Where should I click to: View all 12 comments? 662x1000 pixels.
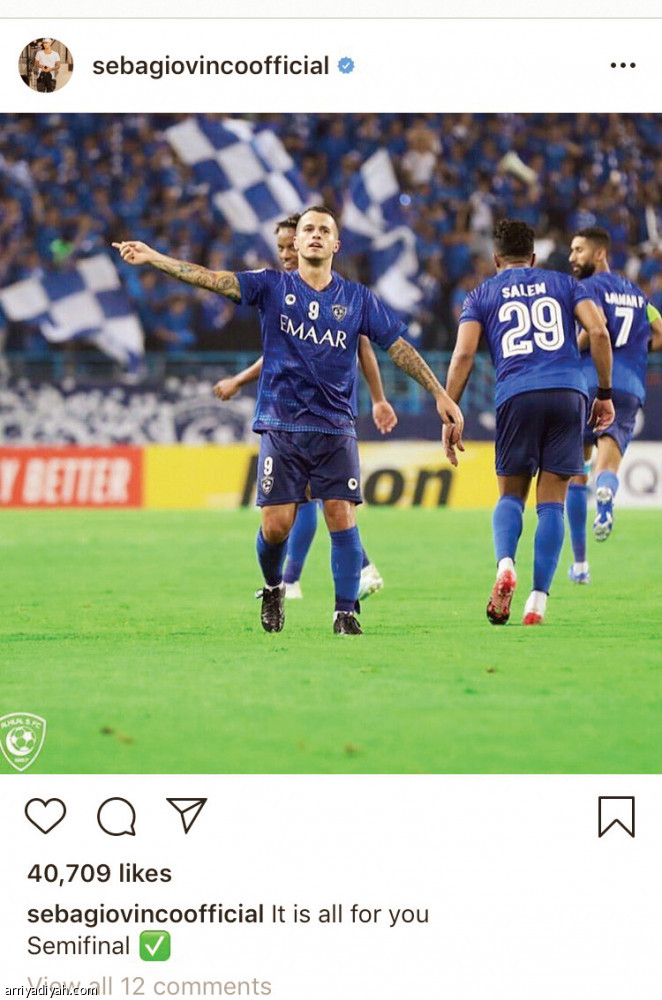pos(150,986)
